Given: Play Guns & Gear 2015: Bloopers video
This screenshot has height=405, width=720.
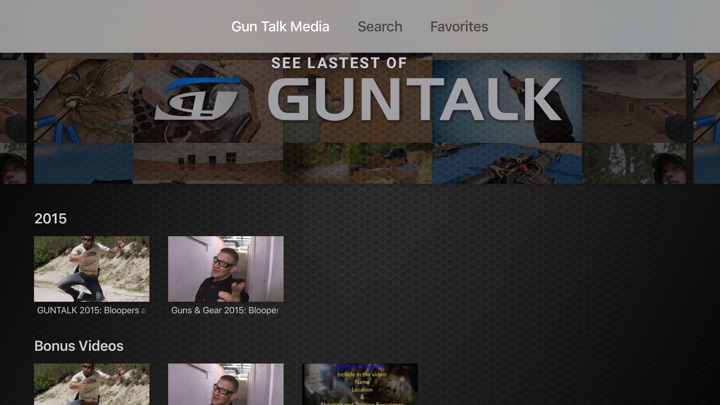Looking at the screenshot, I should pyautogui.click(x=226, y=269).
